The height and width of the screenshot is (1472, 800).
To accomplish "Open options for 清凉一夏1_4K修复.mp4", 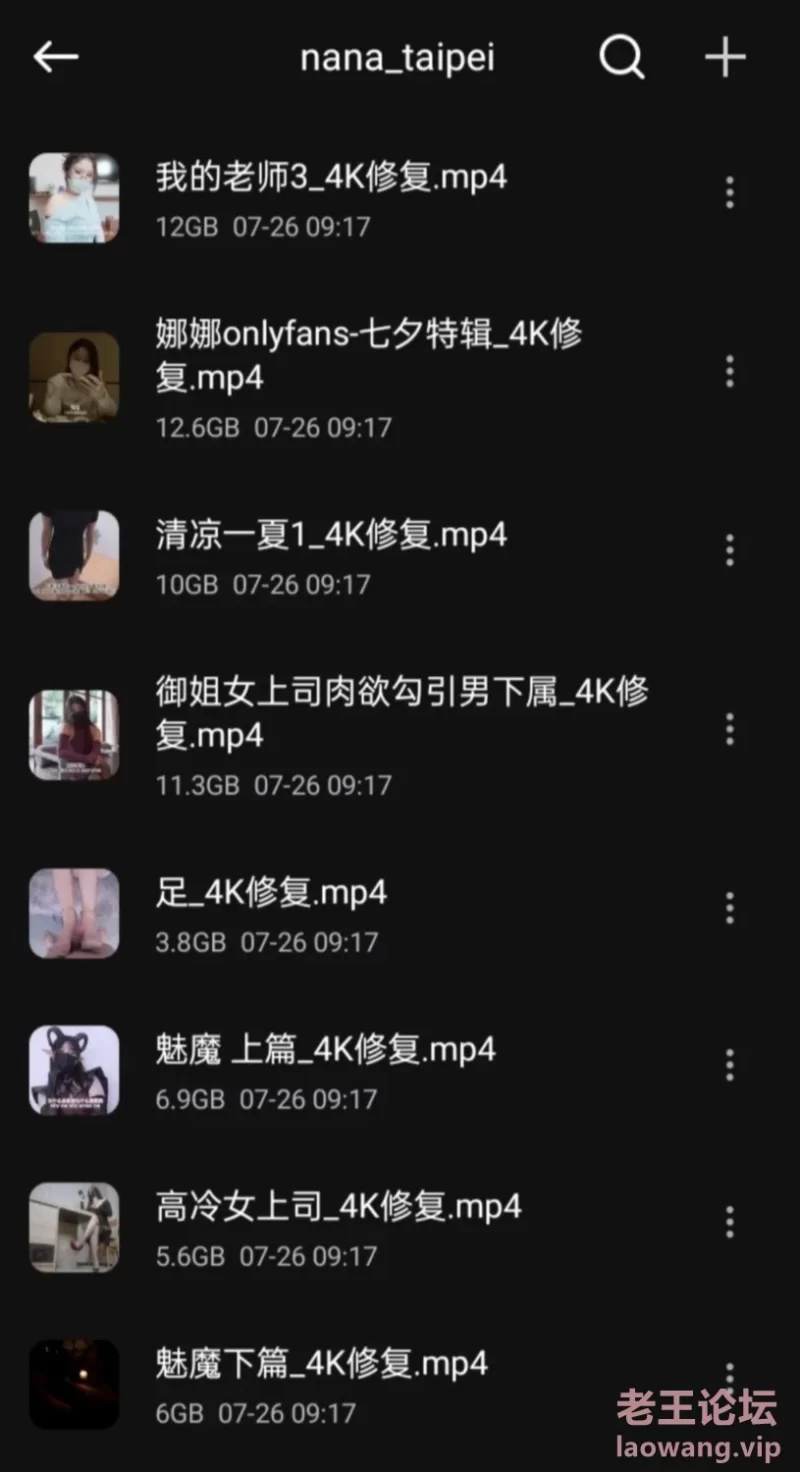I will click(x=730, y=550).
